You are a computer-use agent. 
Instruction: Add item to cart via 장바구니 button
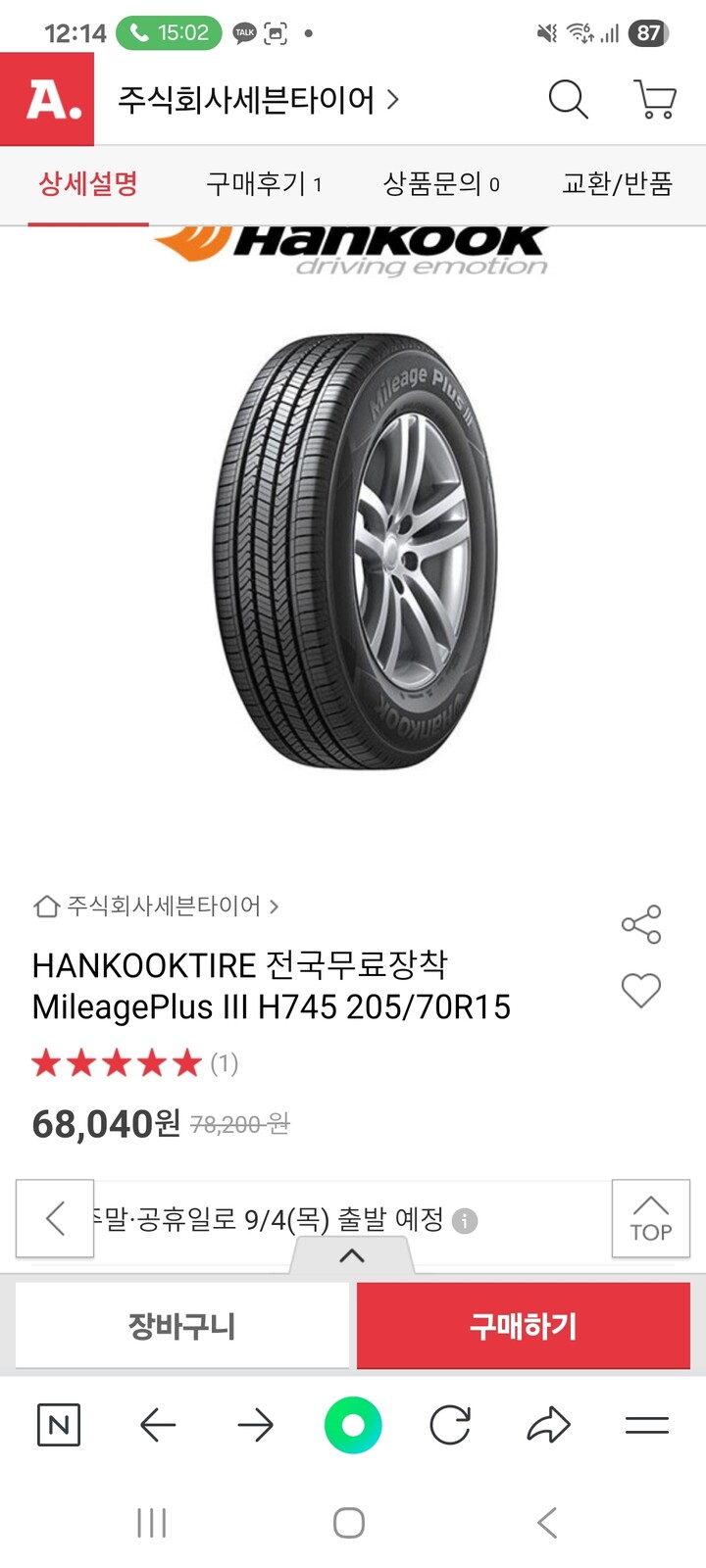[181, 1325]
